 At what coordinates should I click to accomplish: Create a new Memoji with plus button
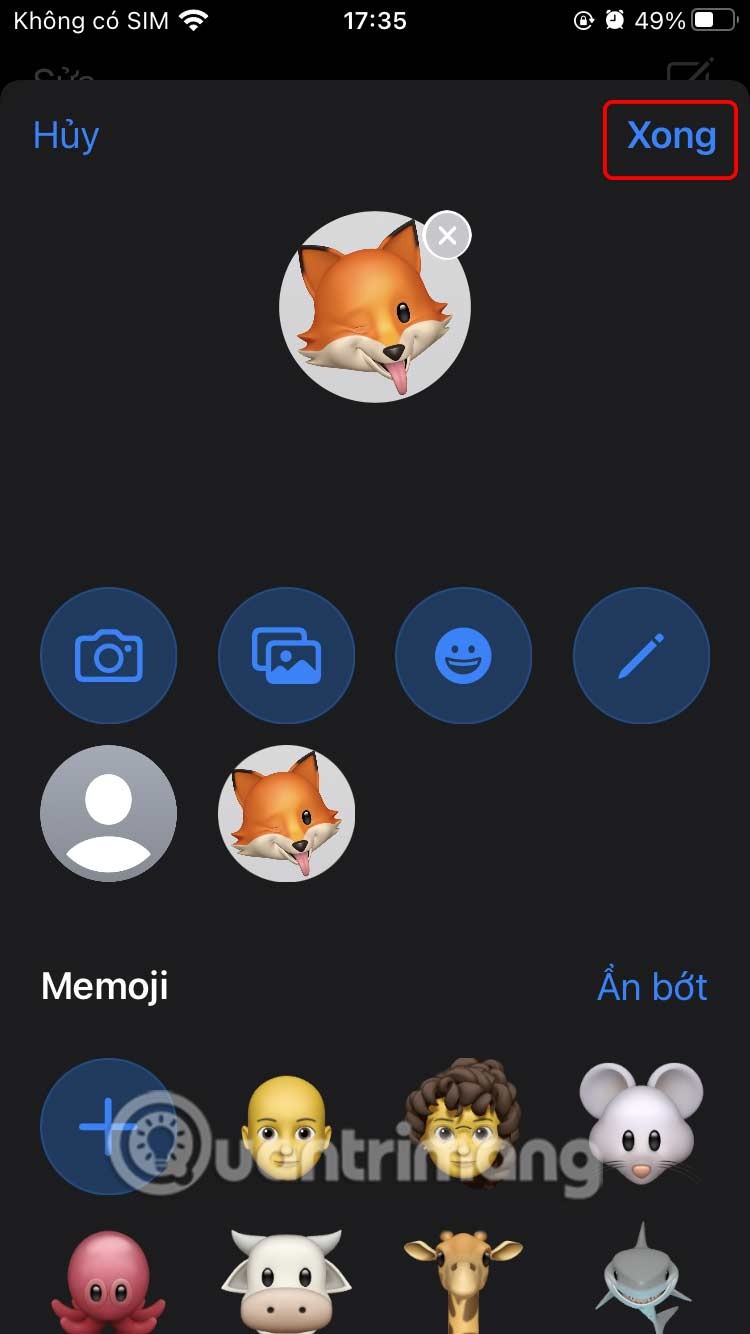point(106,1126)
